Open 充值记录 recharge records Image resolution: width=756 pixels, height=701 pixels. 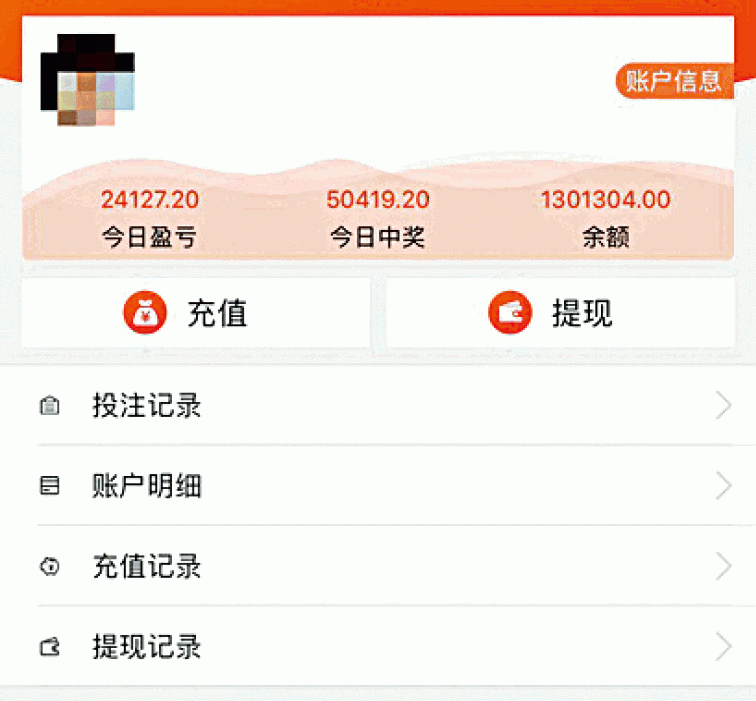(380, 567)
